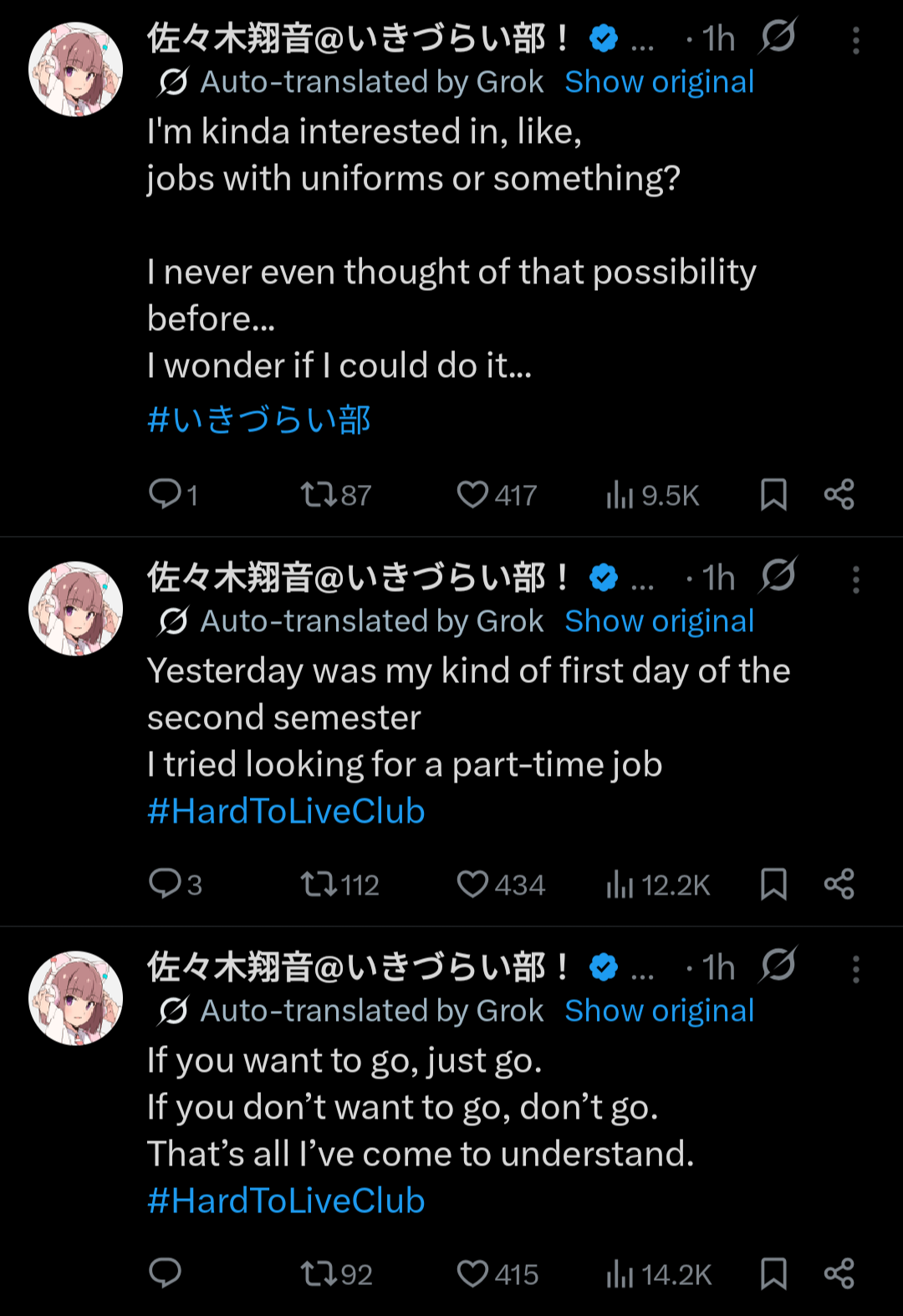The height and width of the screenshot is (1316, 903).
Task: Show original of "If you want to go" post
Action: coord(659,1011)
